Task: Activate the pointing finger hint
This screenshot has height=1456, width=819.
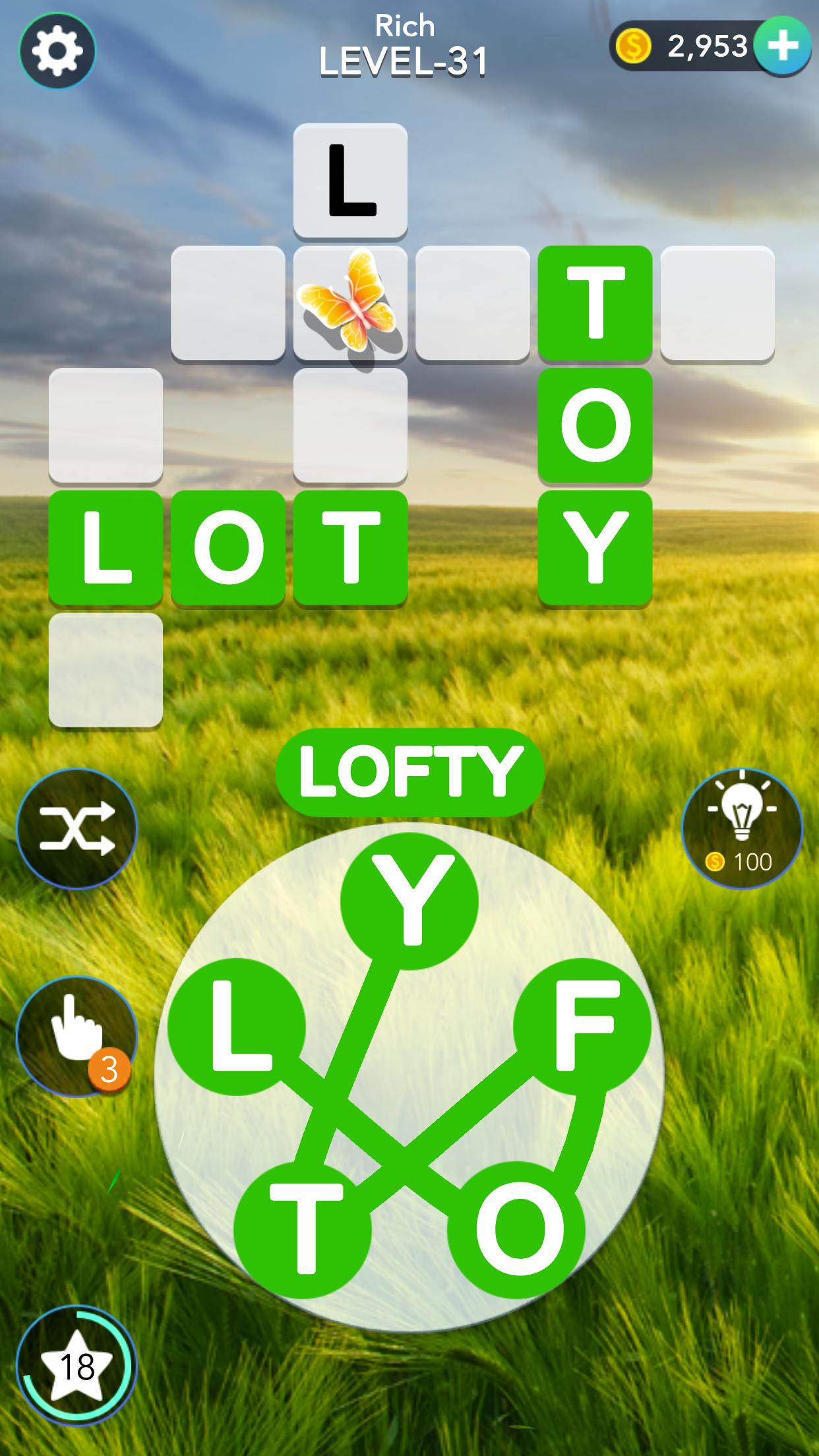Action: tap(76, 1037)
